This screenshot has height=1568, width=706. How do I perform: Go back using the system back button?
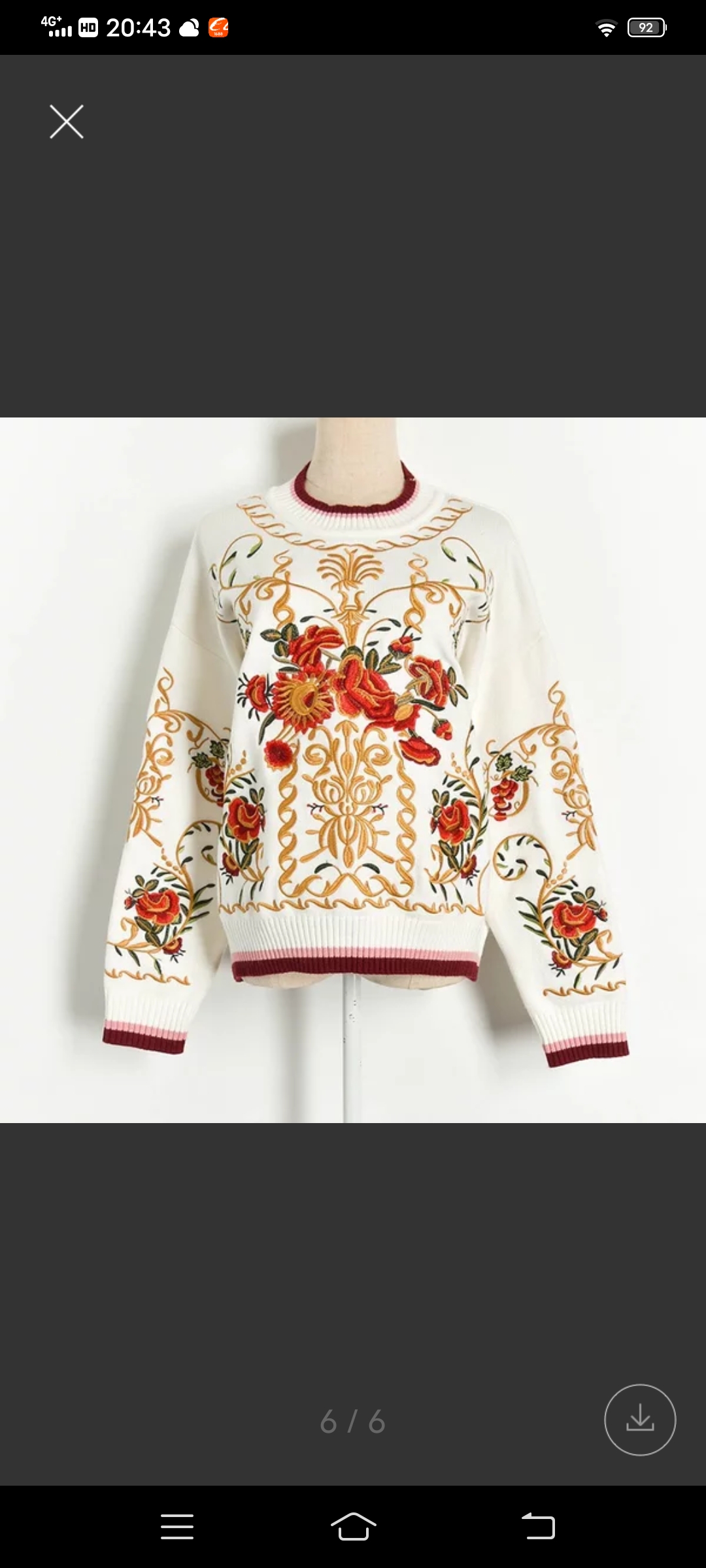pyautogui.click(x=538, y=1526)
